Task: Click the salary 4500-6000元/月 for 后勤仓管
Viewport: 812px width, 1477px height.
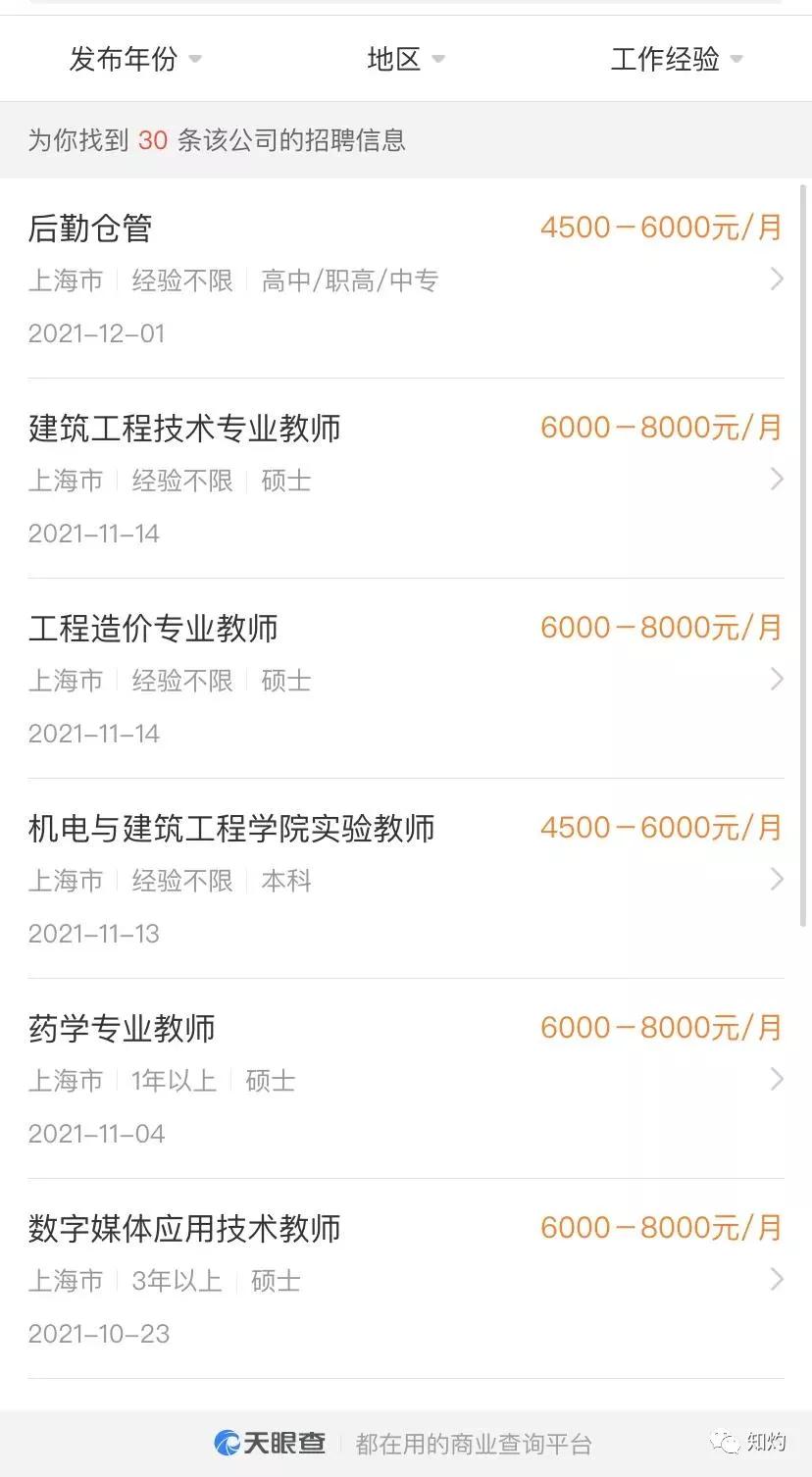Action: click(662, 227)
